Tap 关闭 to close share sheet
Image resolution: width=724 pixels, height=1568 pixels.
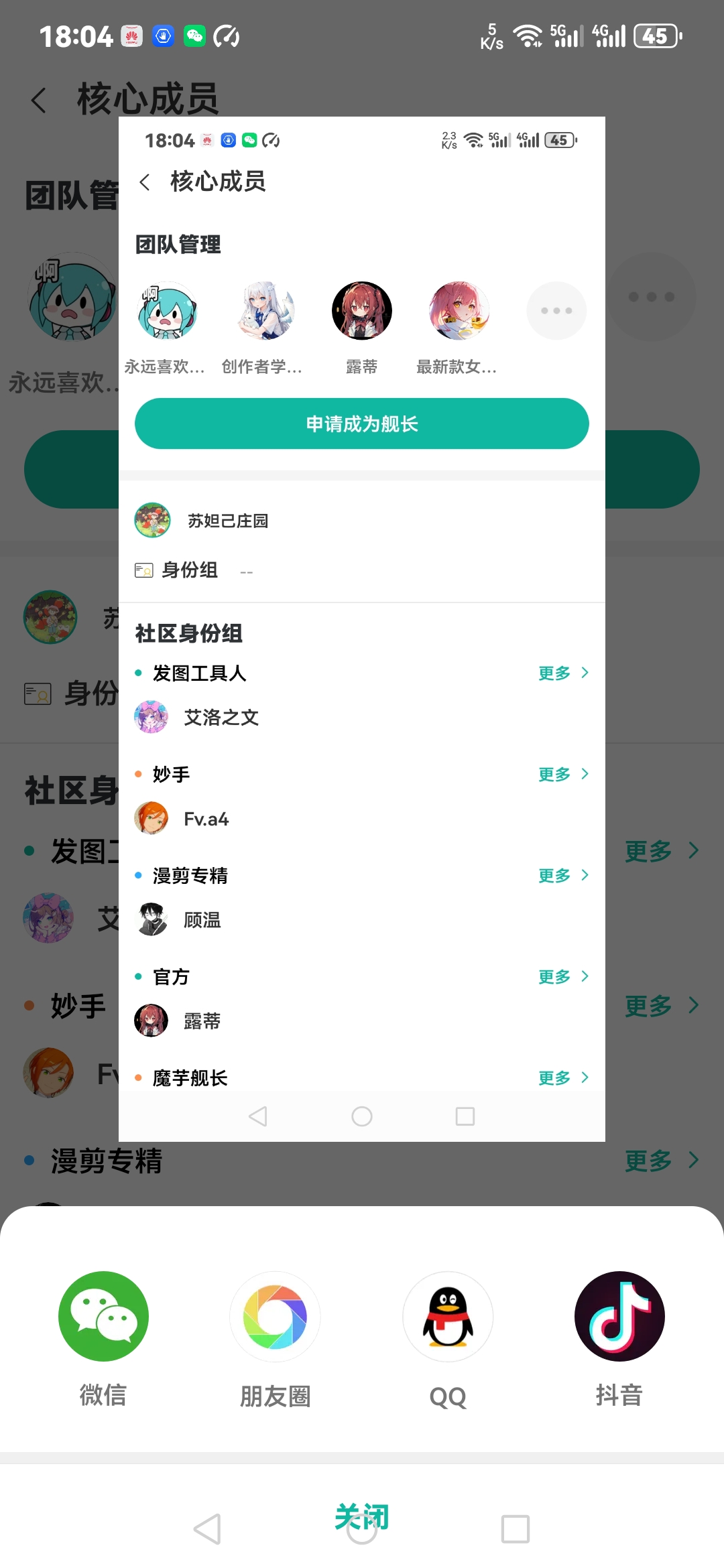[361, 1518]
